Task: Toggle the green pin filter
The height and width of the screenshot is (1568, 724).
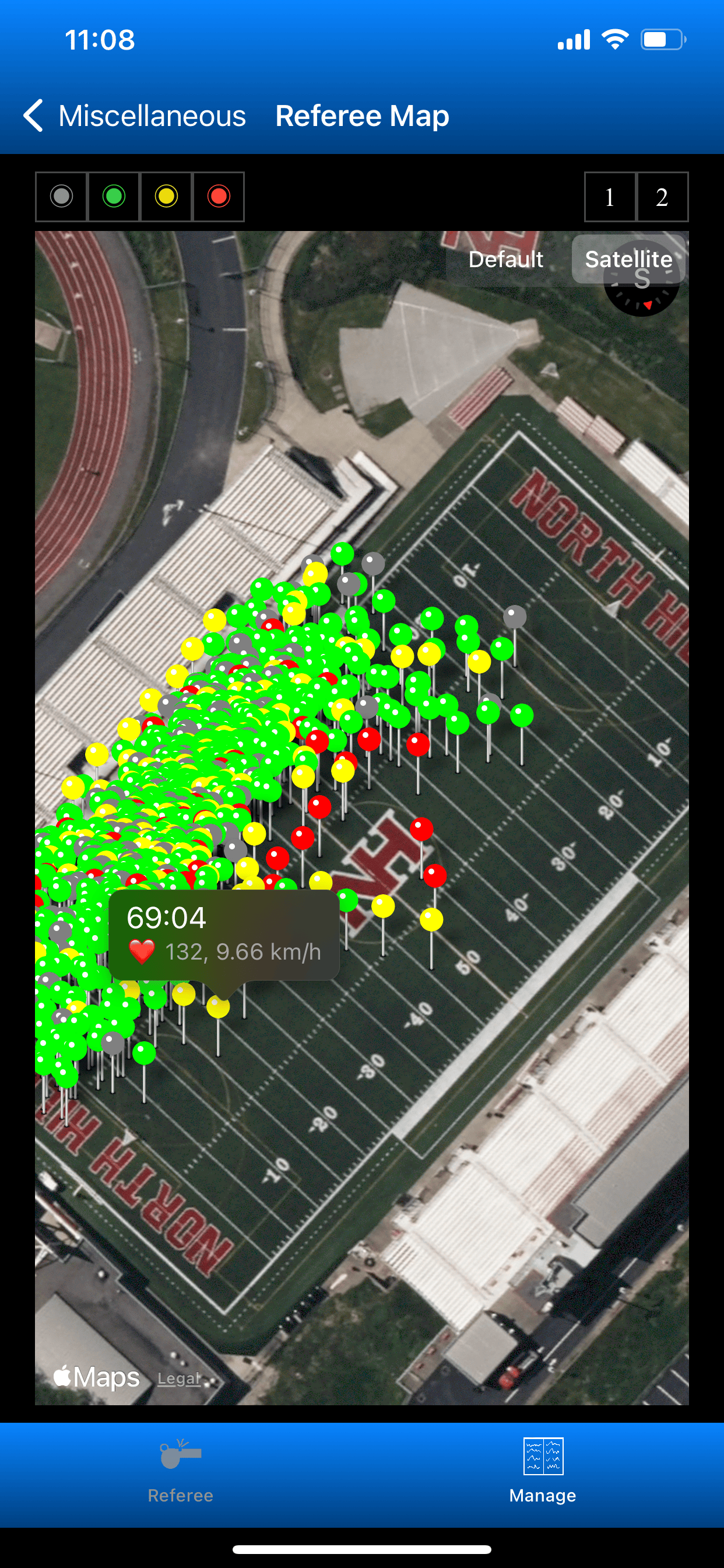Action: click(x=114, y=197)
